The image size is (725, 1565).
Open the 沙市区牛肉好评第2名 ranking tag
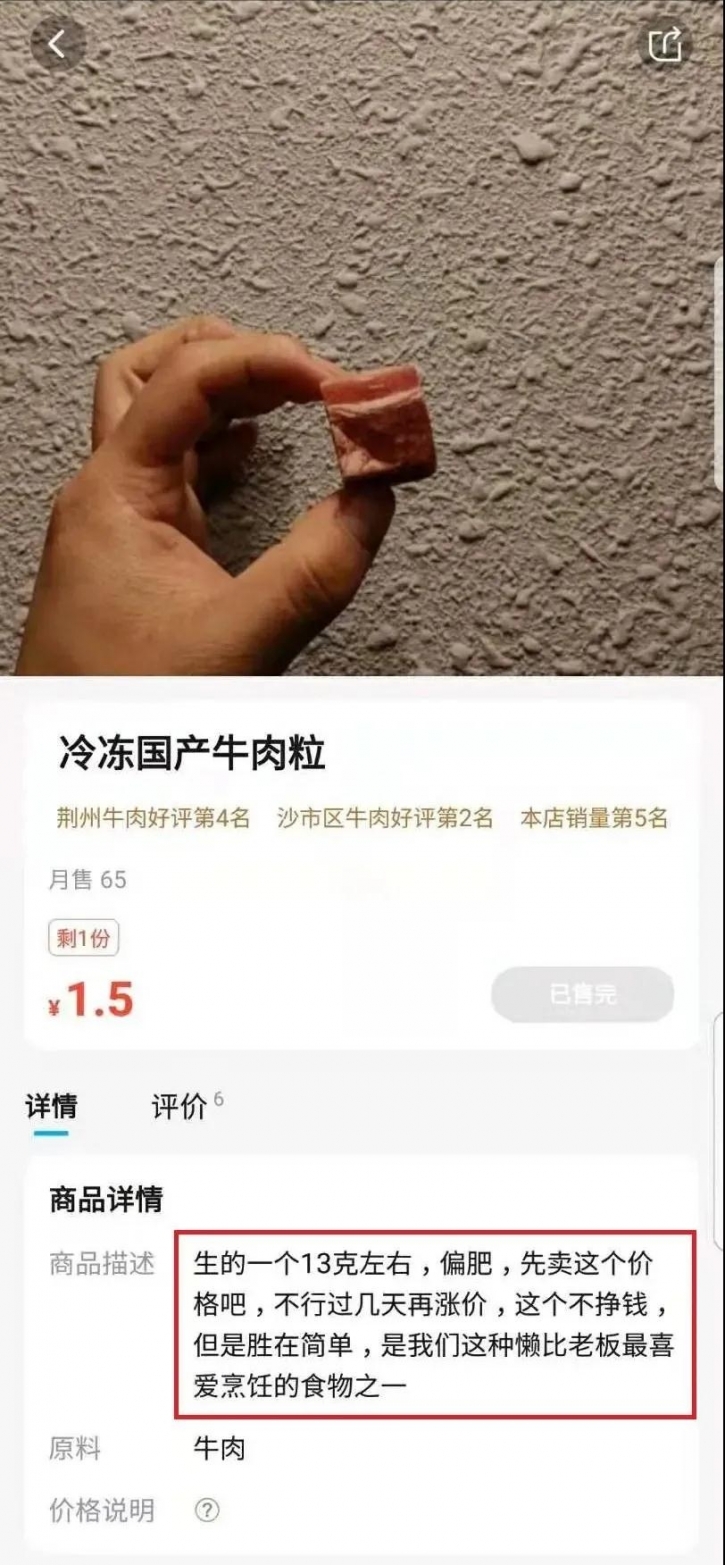coord(385,818)
